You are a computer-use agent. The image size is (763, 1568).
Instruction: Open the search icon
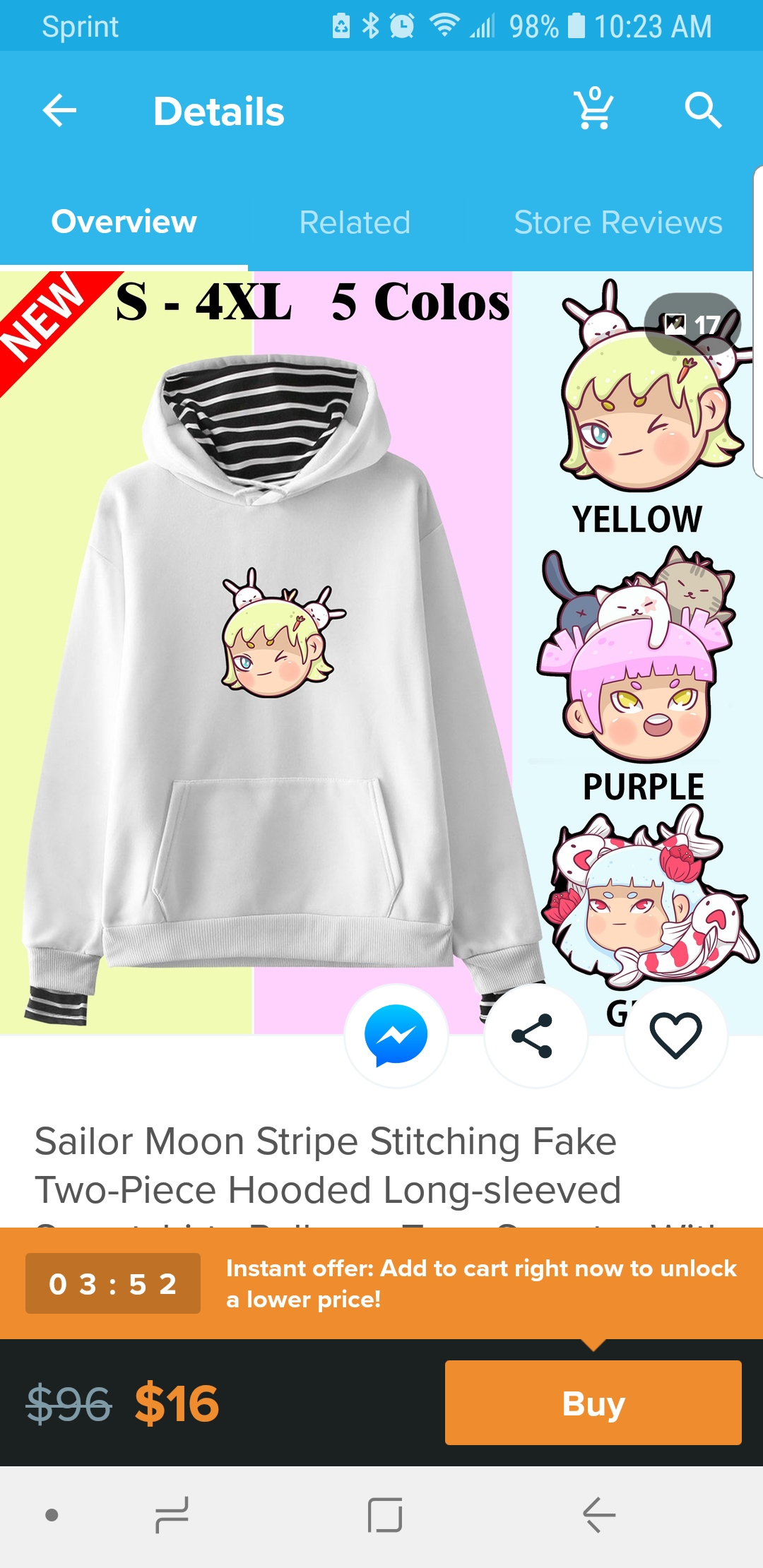click(703, 110)
